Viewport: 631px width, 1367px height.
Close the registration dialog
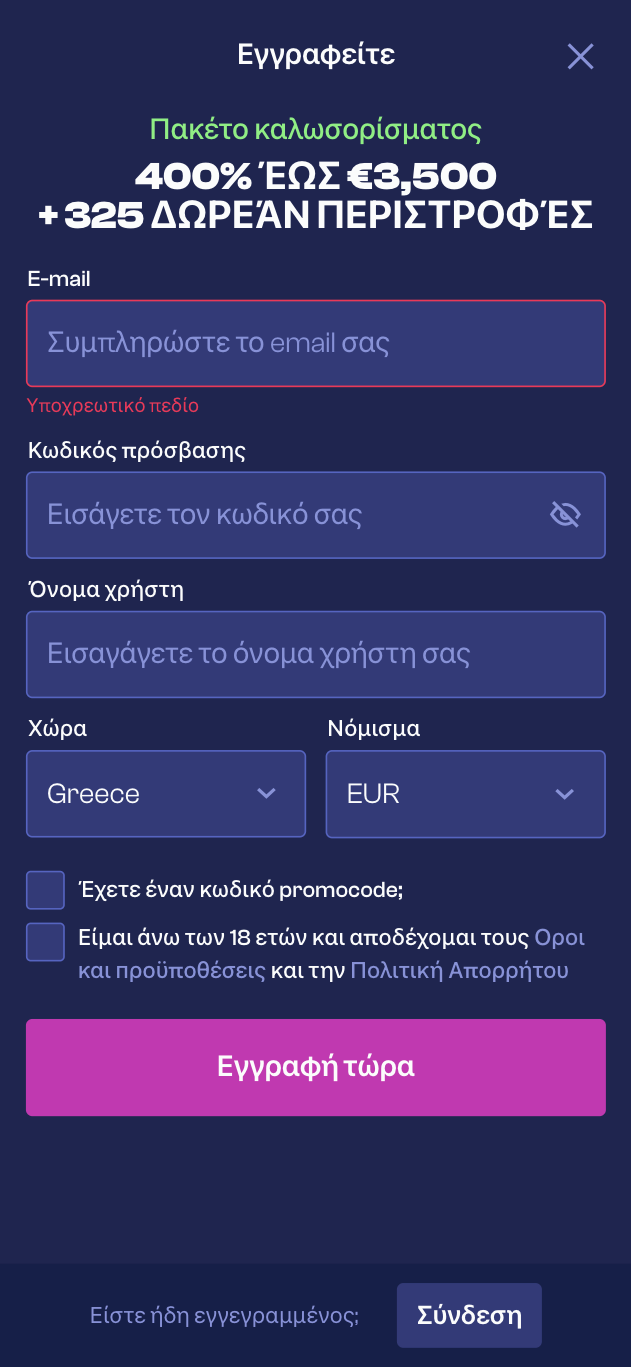[580, 56]
